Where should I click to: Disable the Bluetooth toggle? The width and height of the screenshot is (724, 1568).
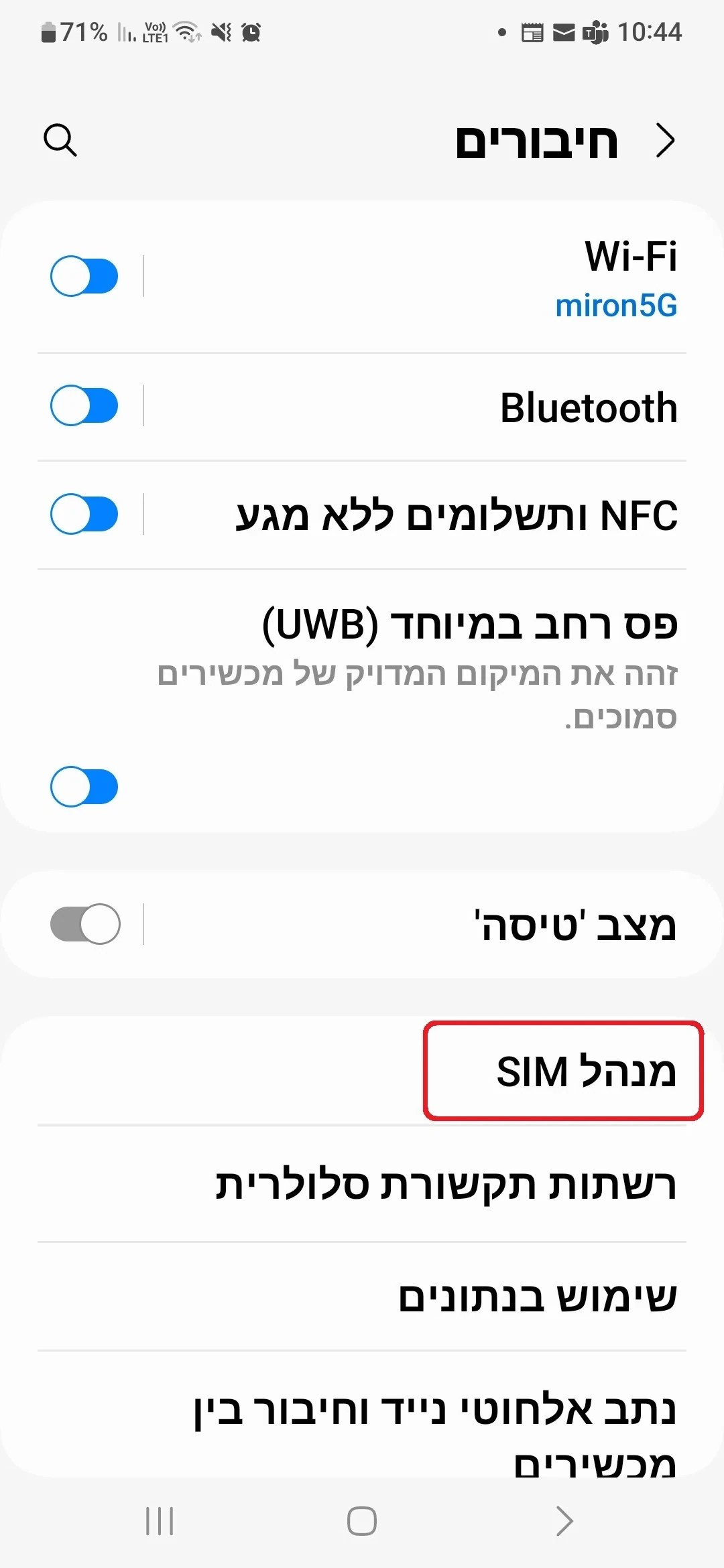[84, 405]
